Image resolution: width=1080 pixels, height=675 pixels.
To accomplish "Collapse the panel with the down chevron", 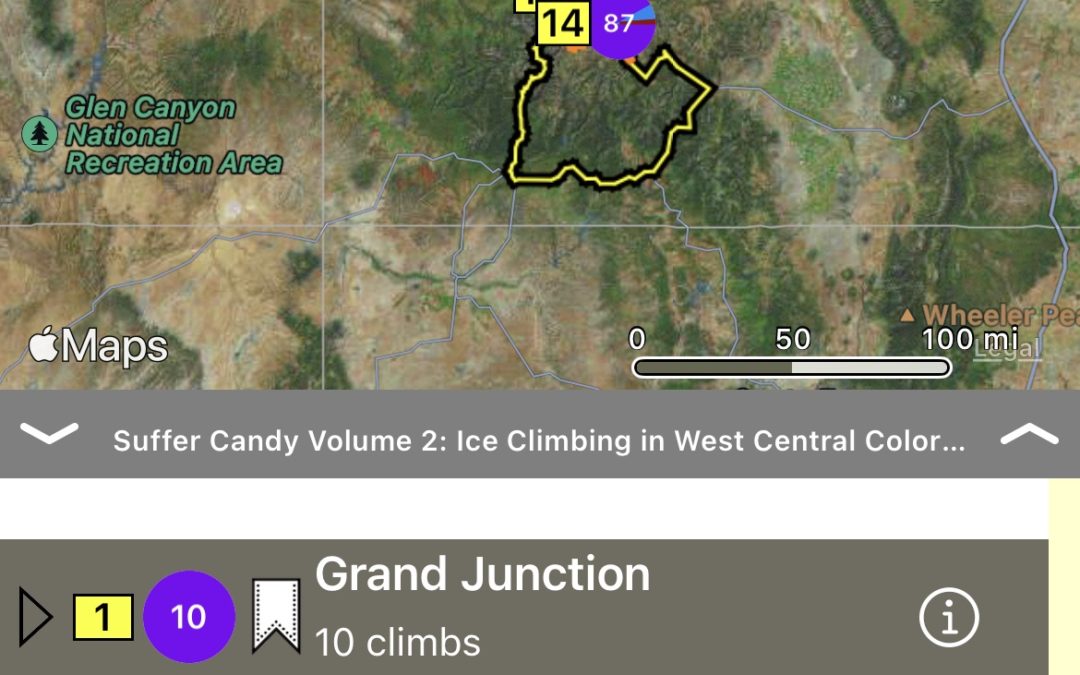I will click(49, 434).
